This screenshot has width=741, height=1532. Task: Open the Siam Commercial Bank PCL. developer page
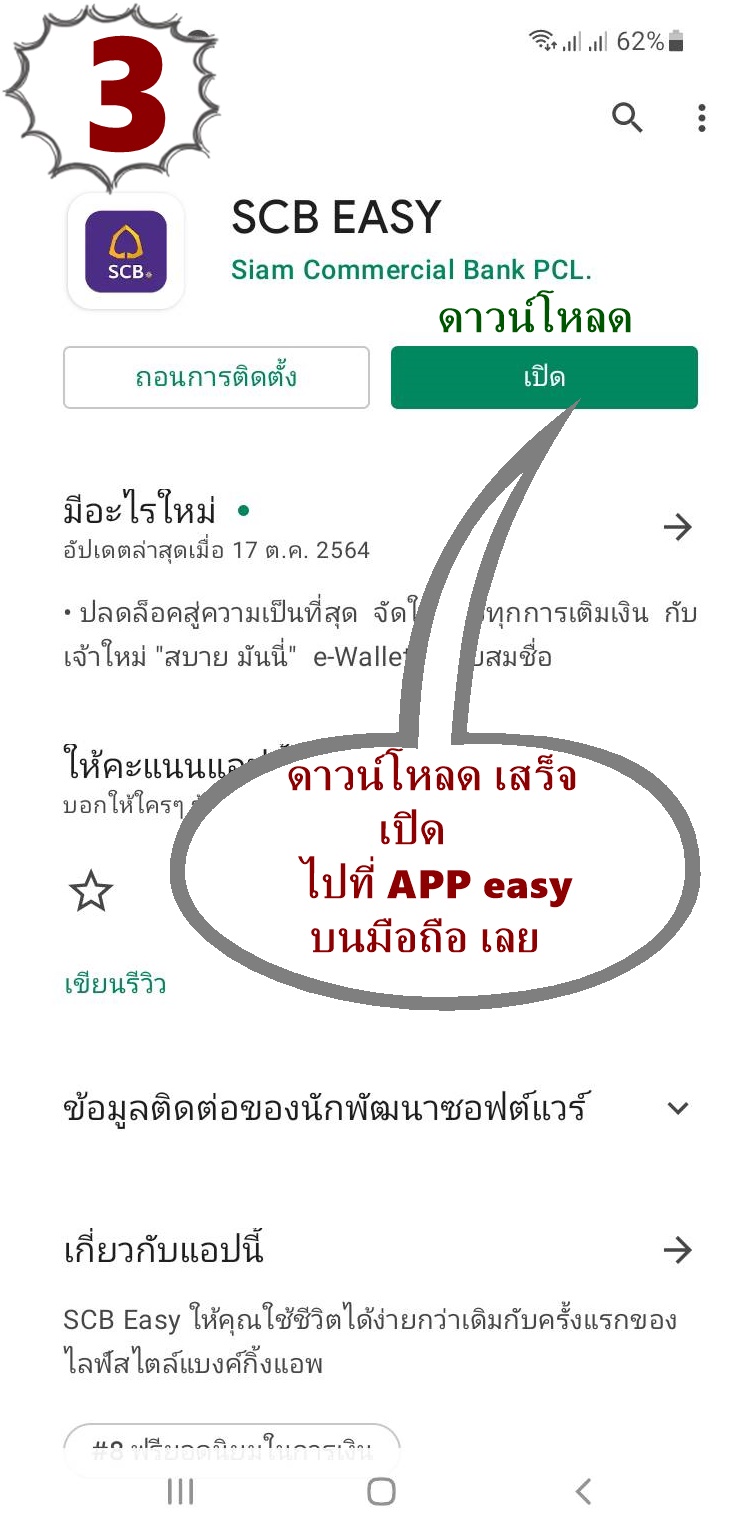[x=411, y=270]
